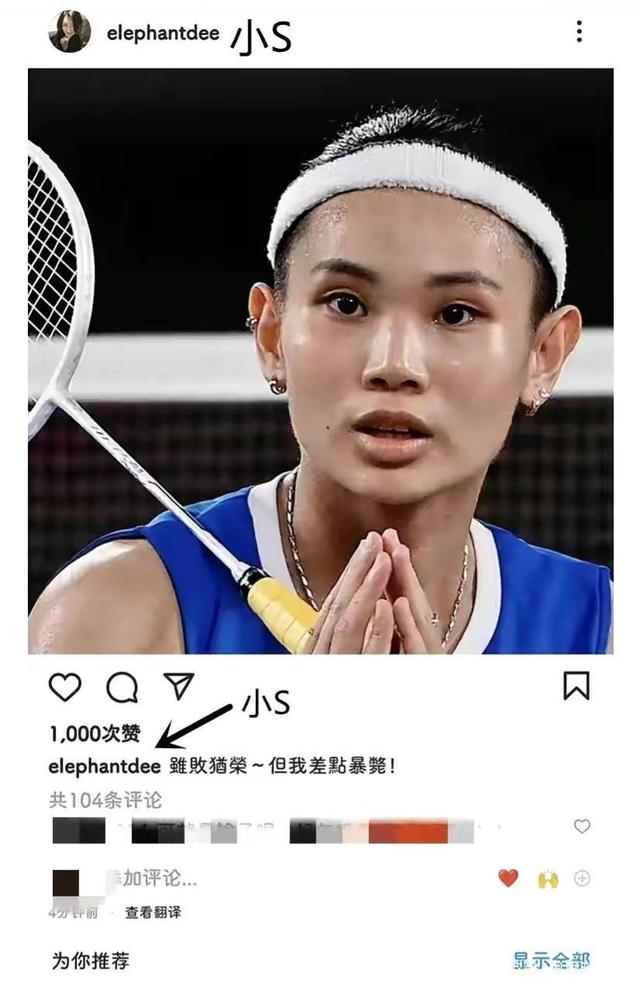Open the post's three-dot overflow menu
This screenshot has height=988, width=640.
pyautogui.click(x=579, y=32)
